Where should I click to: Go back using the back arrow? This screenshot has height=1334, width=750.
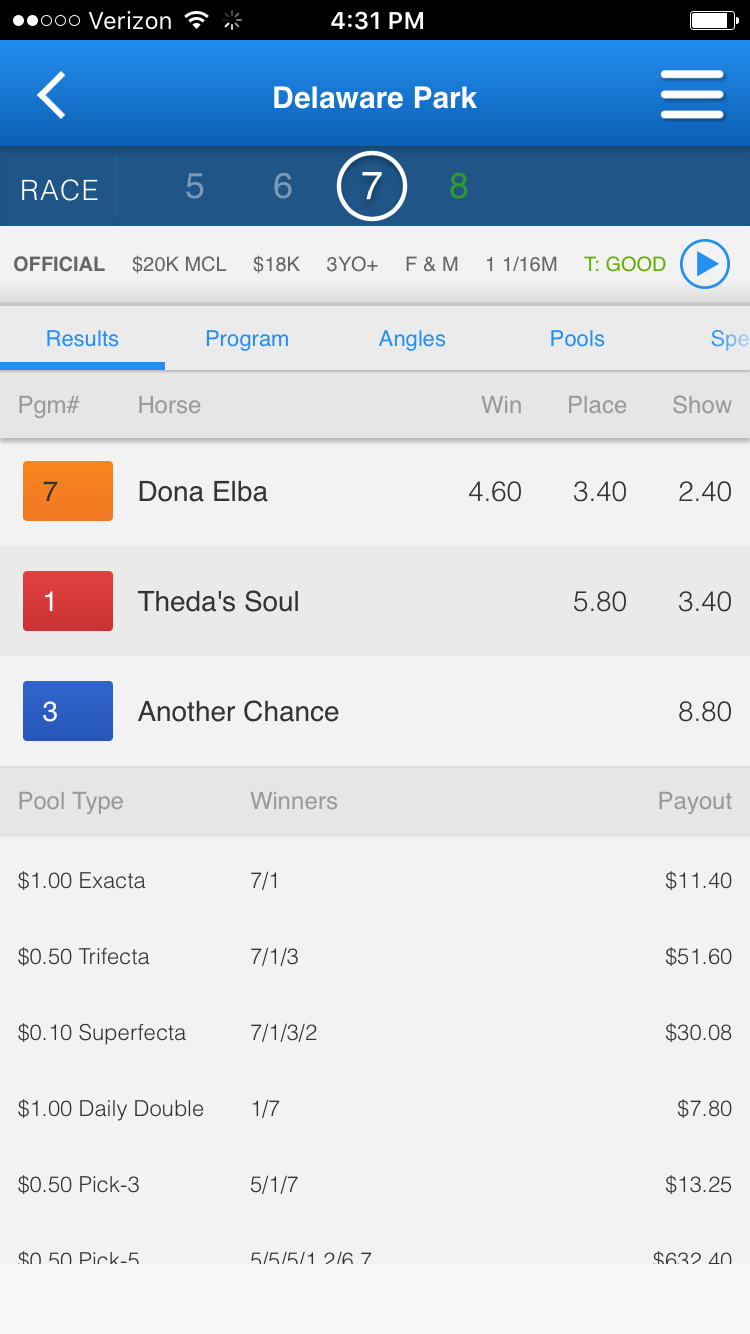pyautogui.click(x=52, y=97)
